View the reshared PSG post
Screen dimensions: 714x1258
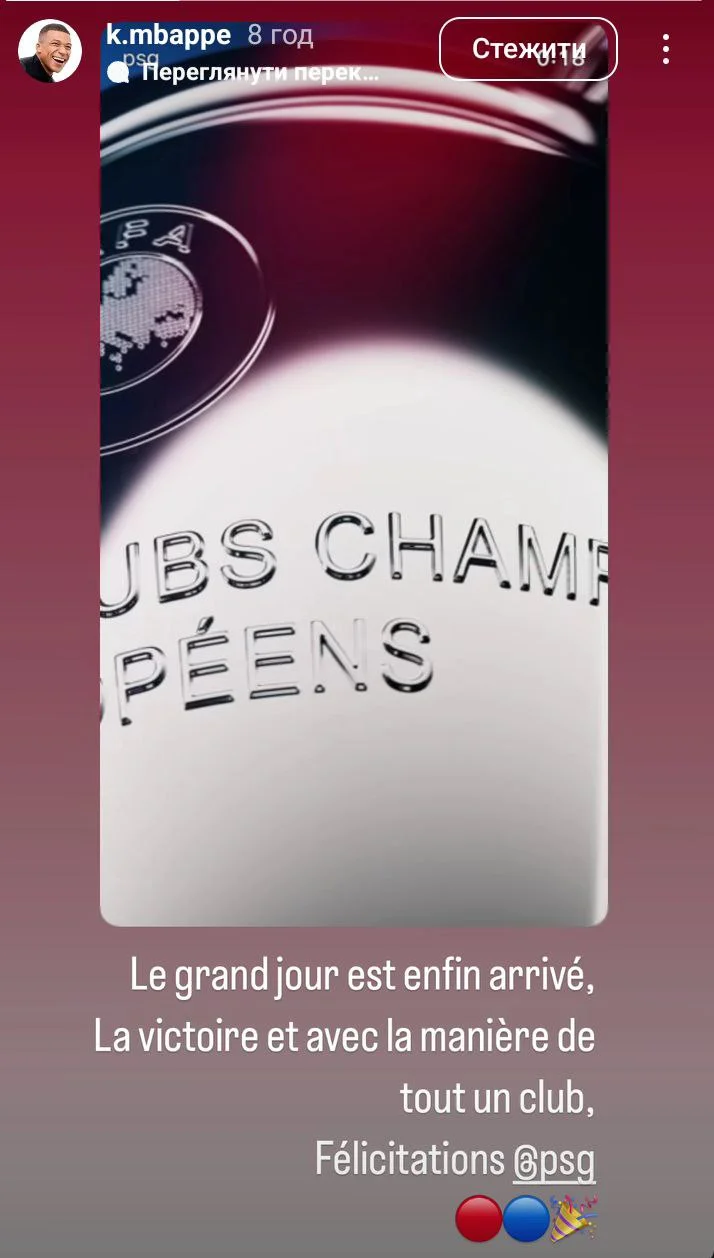click(x=250, y=73)
